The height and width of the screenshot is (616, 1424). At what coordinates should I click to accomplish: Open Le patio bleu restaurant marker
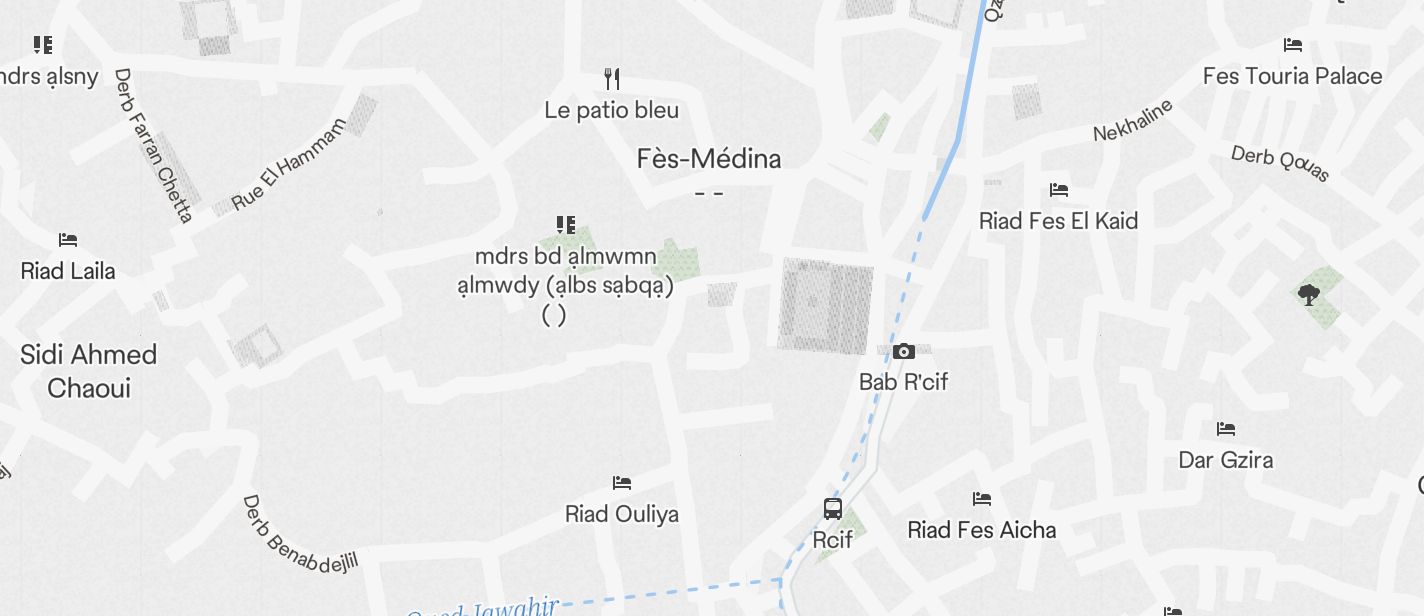tap(612, 79)
